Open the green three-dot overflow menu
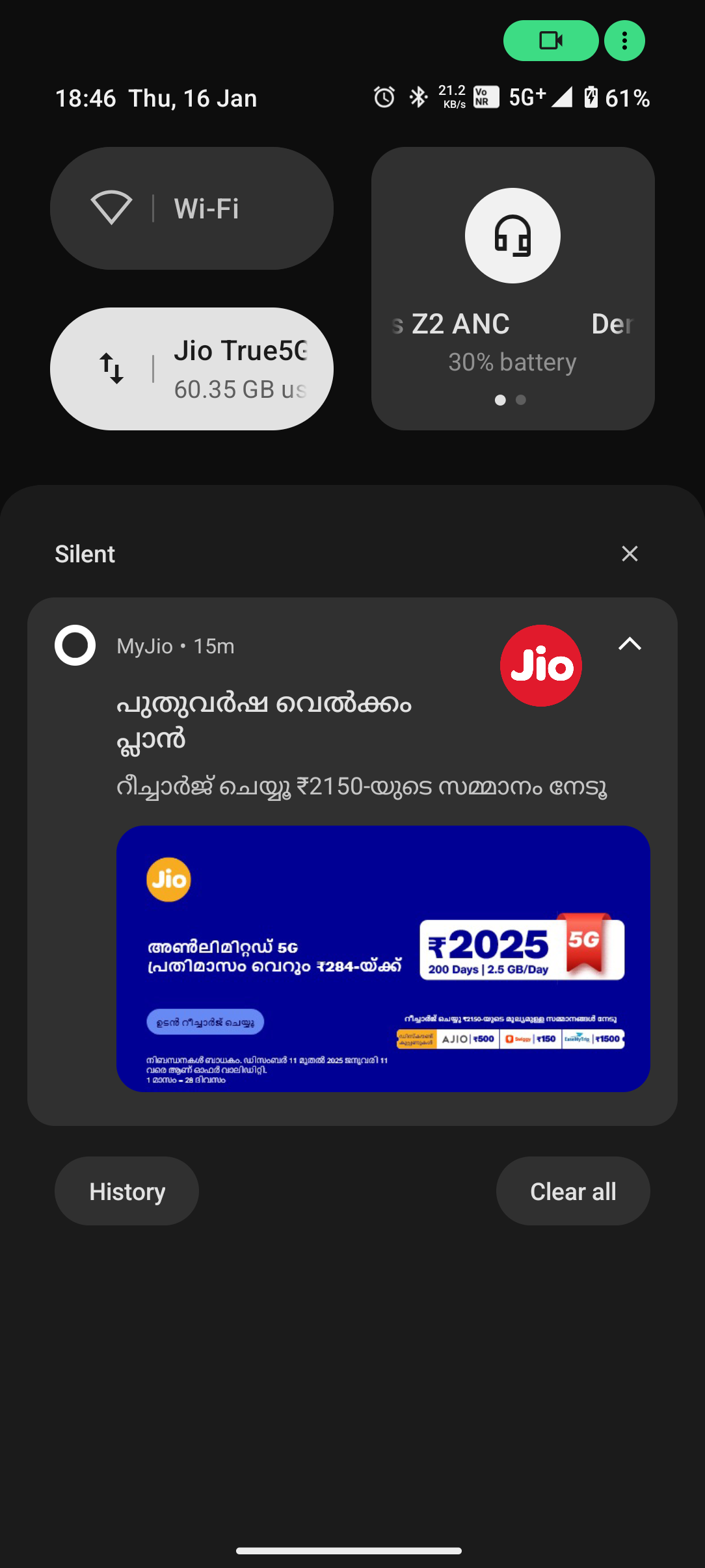Viewport: 705px width, 1568px height. point(624,41)
